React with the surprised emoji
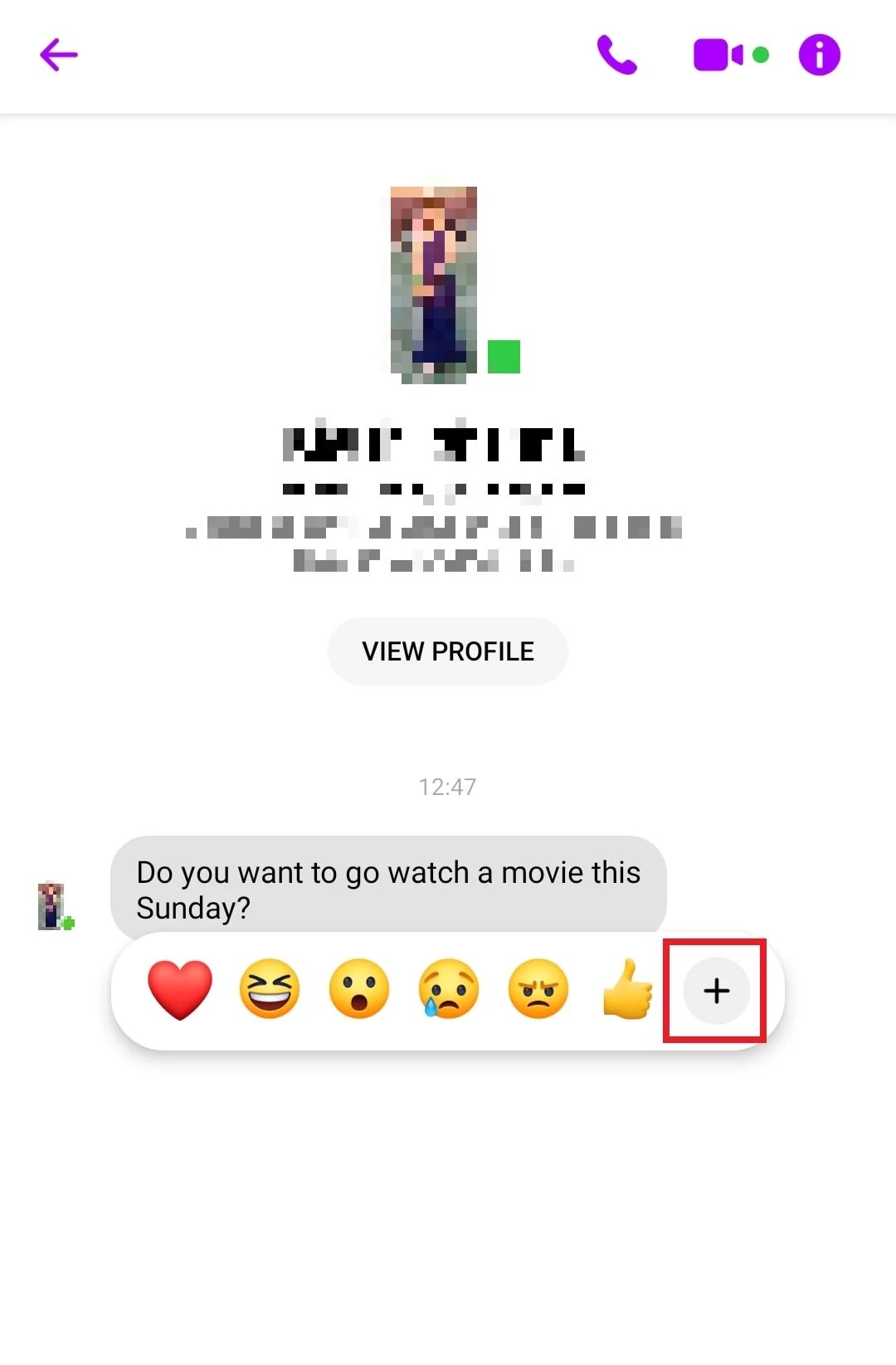 tap(358, 989)
